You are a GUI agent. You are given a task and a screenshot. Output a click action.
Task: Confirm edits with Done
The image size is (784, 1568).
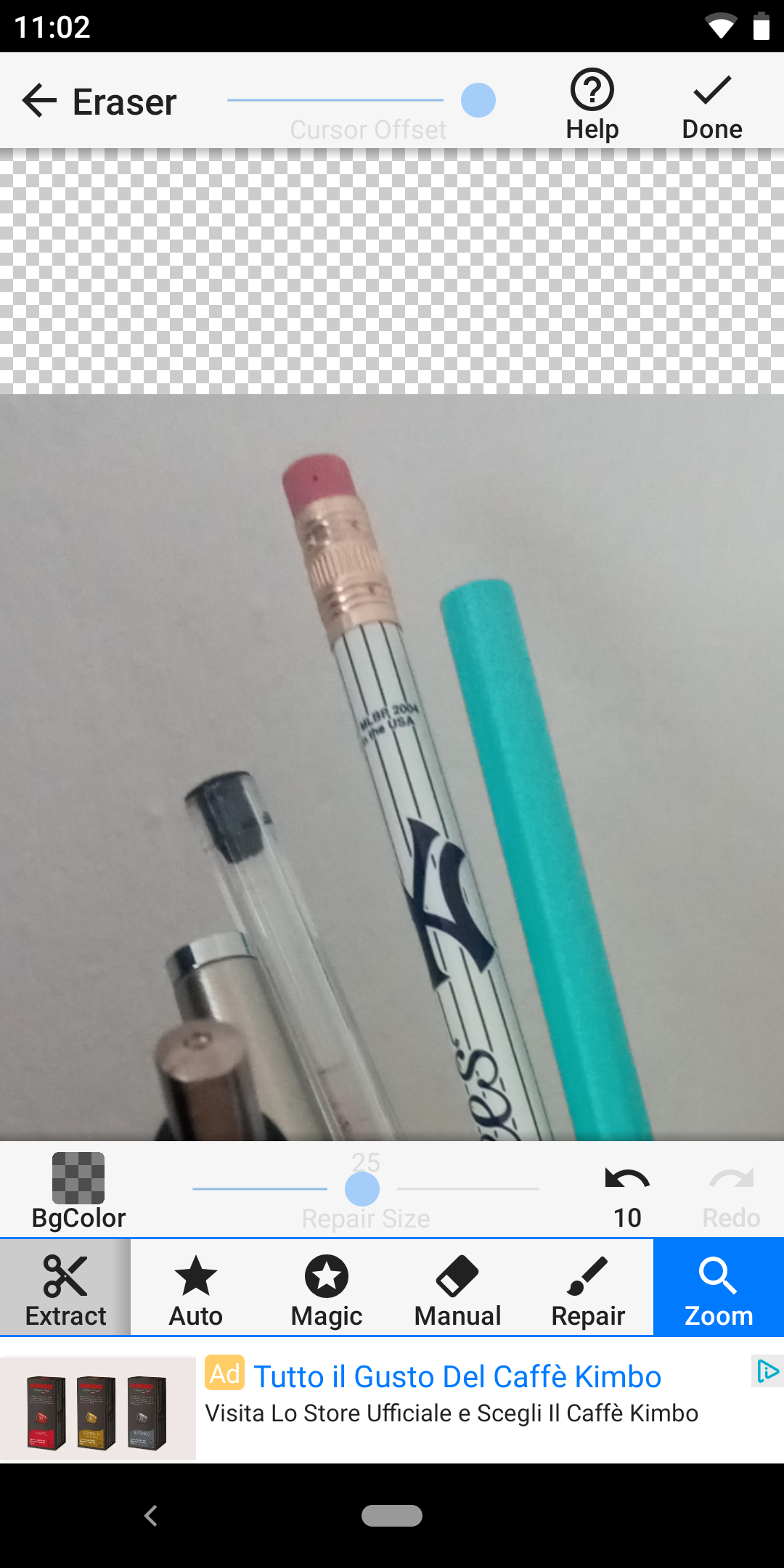(x=711, y=105)
